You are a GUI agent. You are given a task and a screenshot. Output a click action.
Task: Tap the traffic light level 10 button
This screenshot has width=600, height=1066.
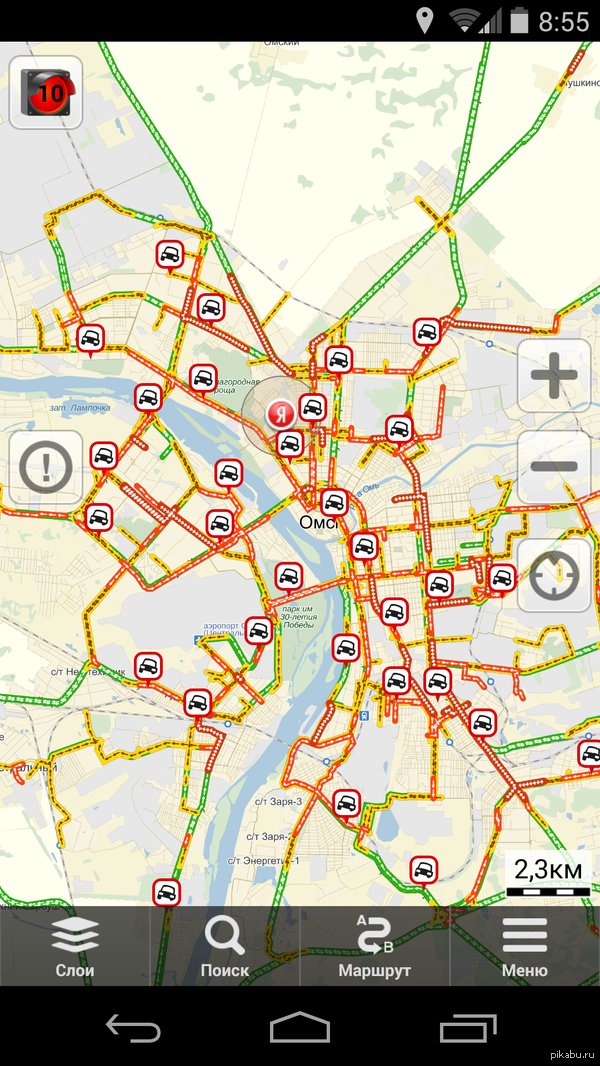[44, 91]
